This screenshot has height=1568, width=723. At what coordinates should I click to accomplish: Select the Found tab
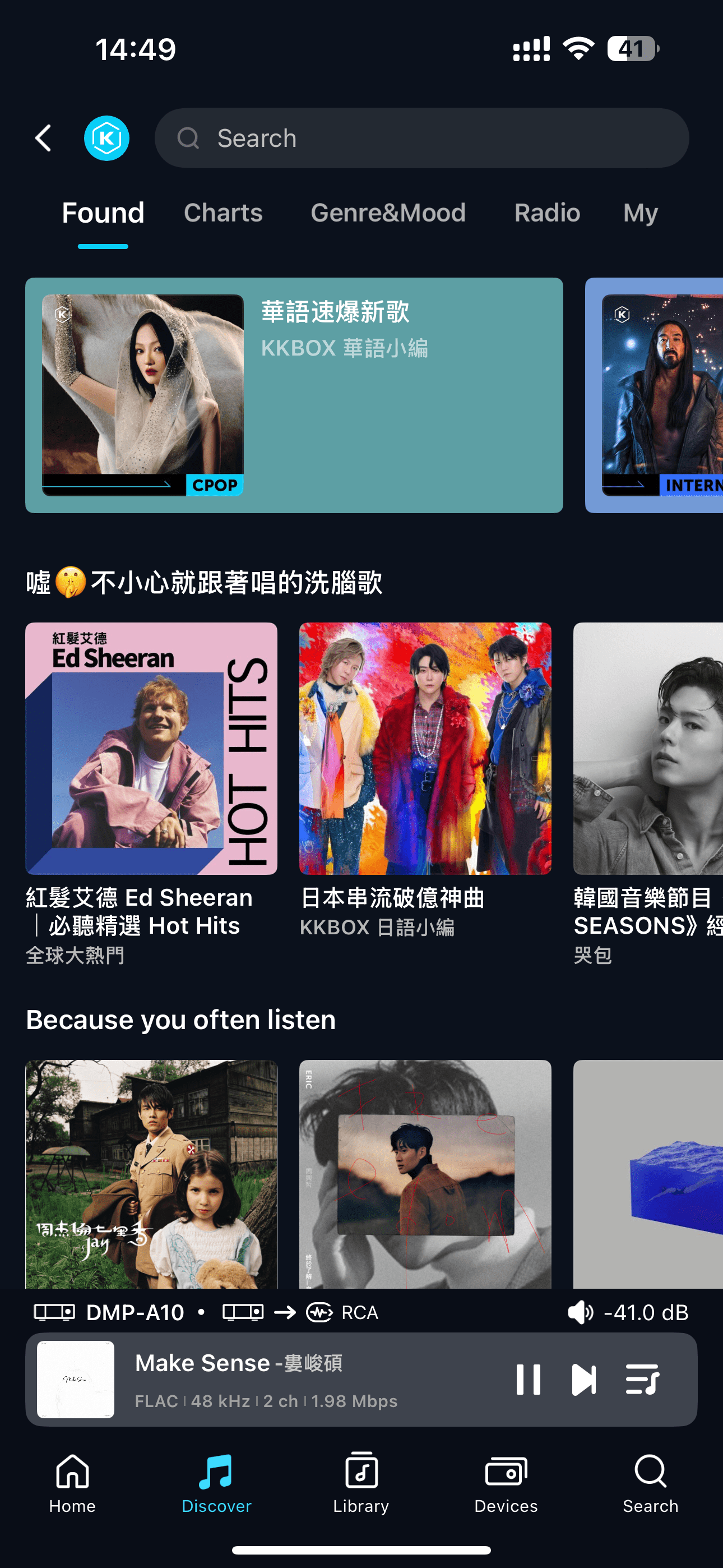point(103,213)
